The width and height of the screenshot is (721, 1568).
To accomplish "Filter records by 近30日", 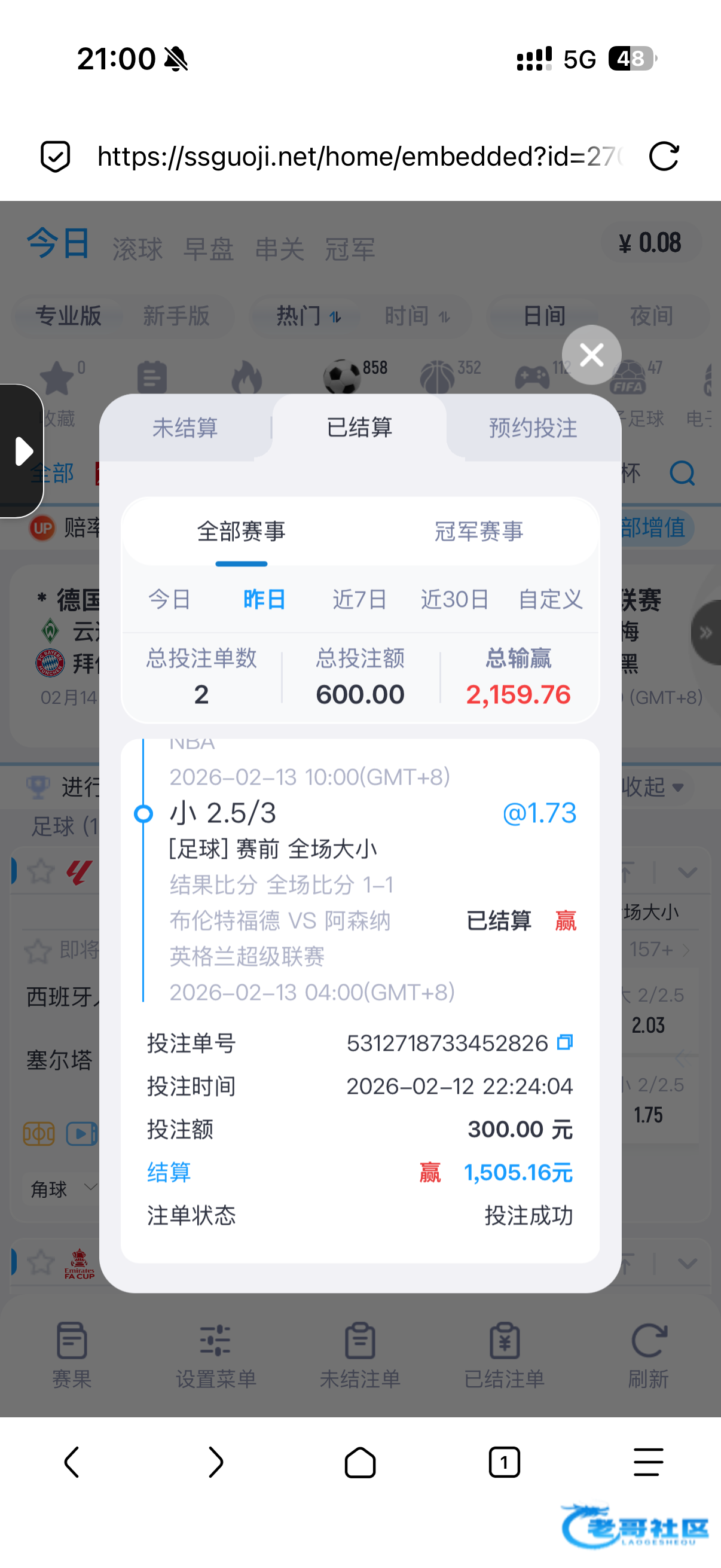I will click(x=454, y=600).
